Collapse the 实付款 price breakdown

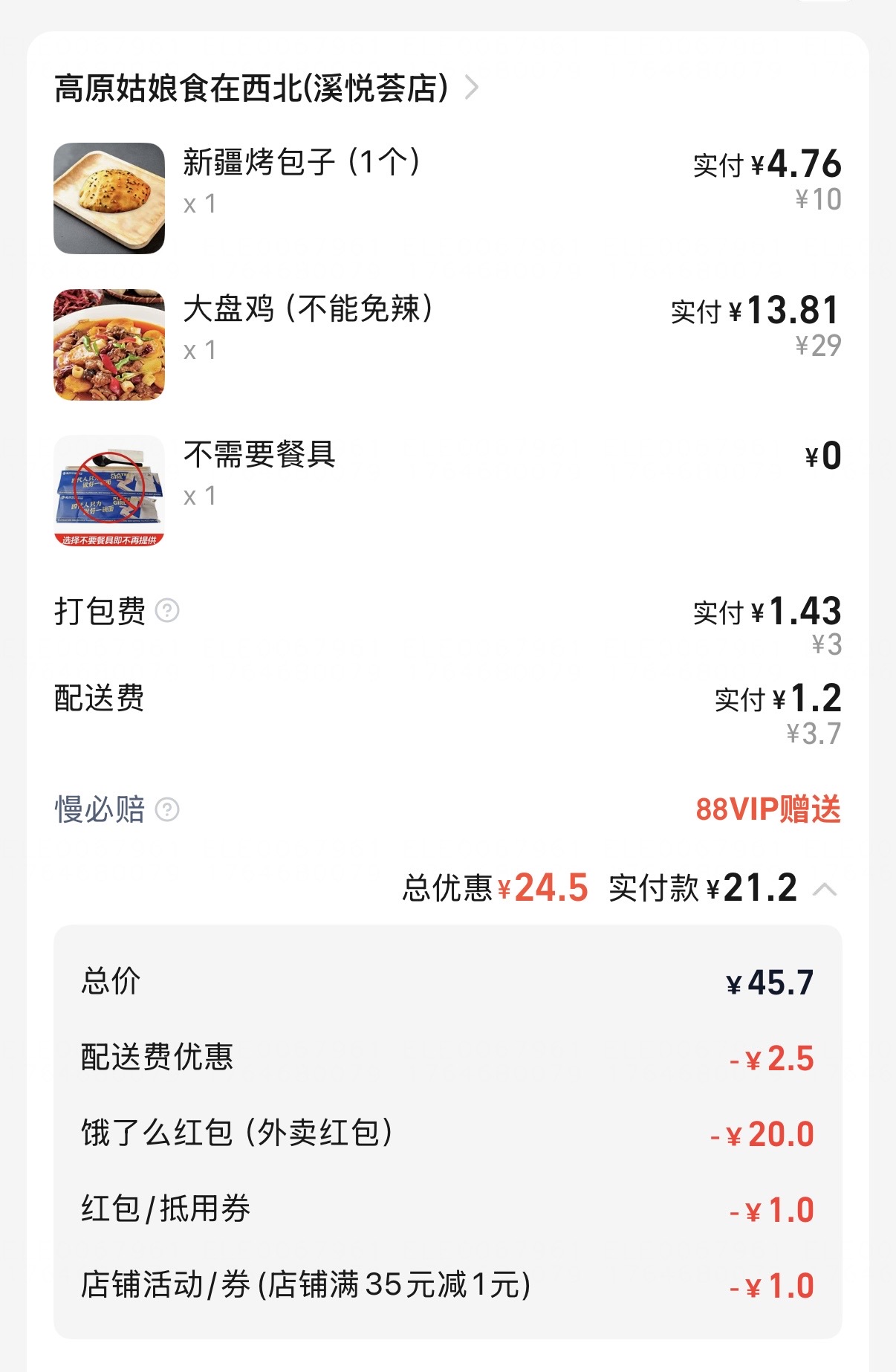click(825, 889)
